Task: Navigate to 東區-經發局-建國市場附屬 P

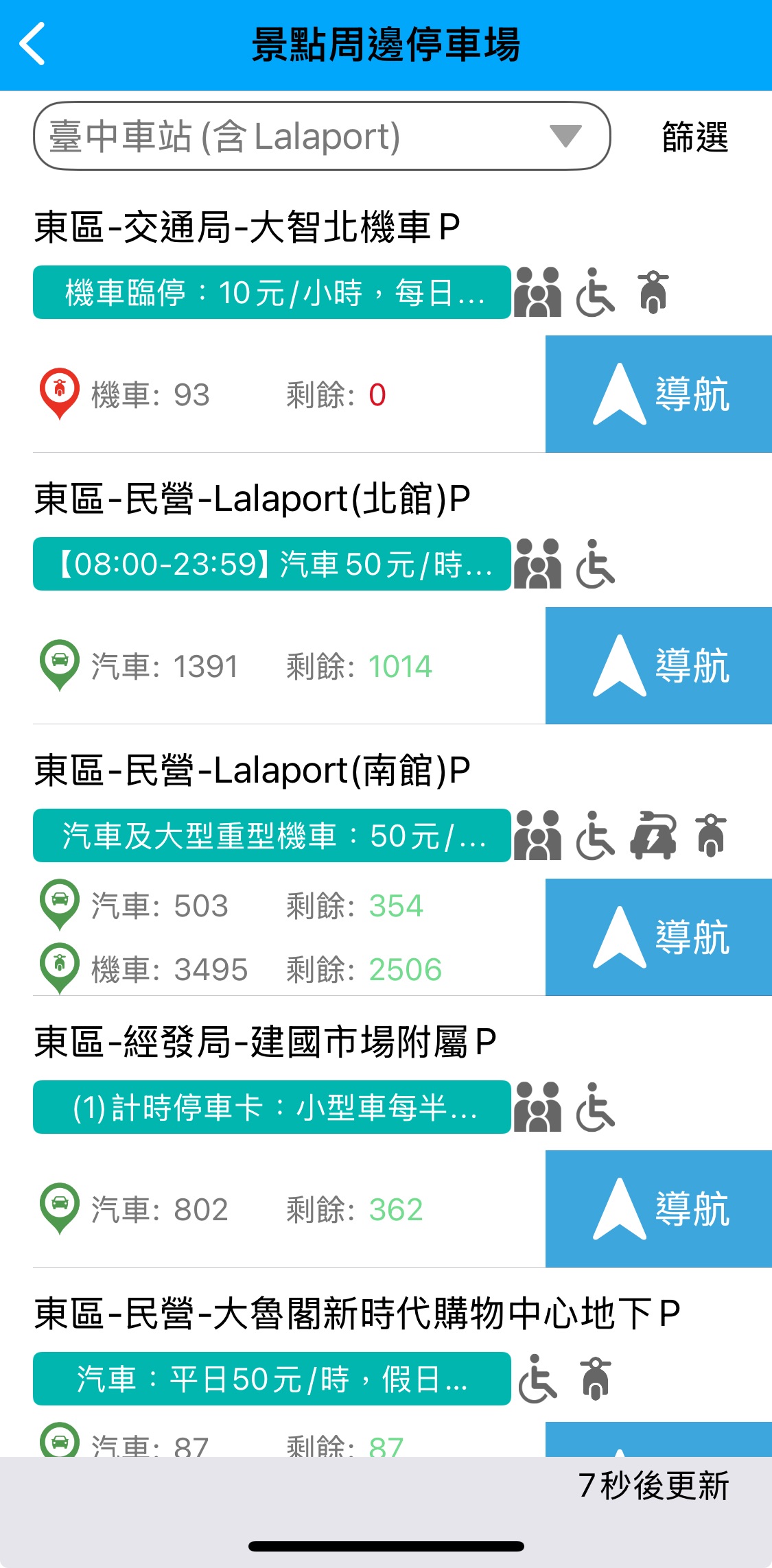Action: pyautogui.click(x=658, y=1209)
